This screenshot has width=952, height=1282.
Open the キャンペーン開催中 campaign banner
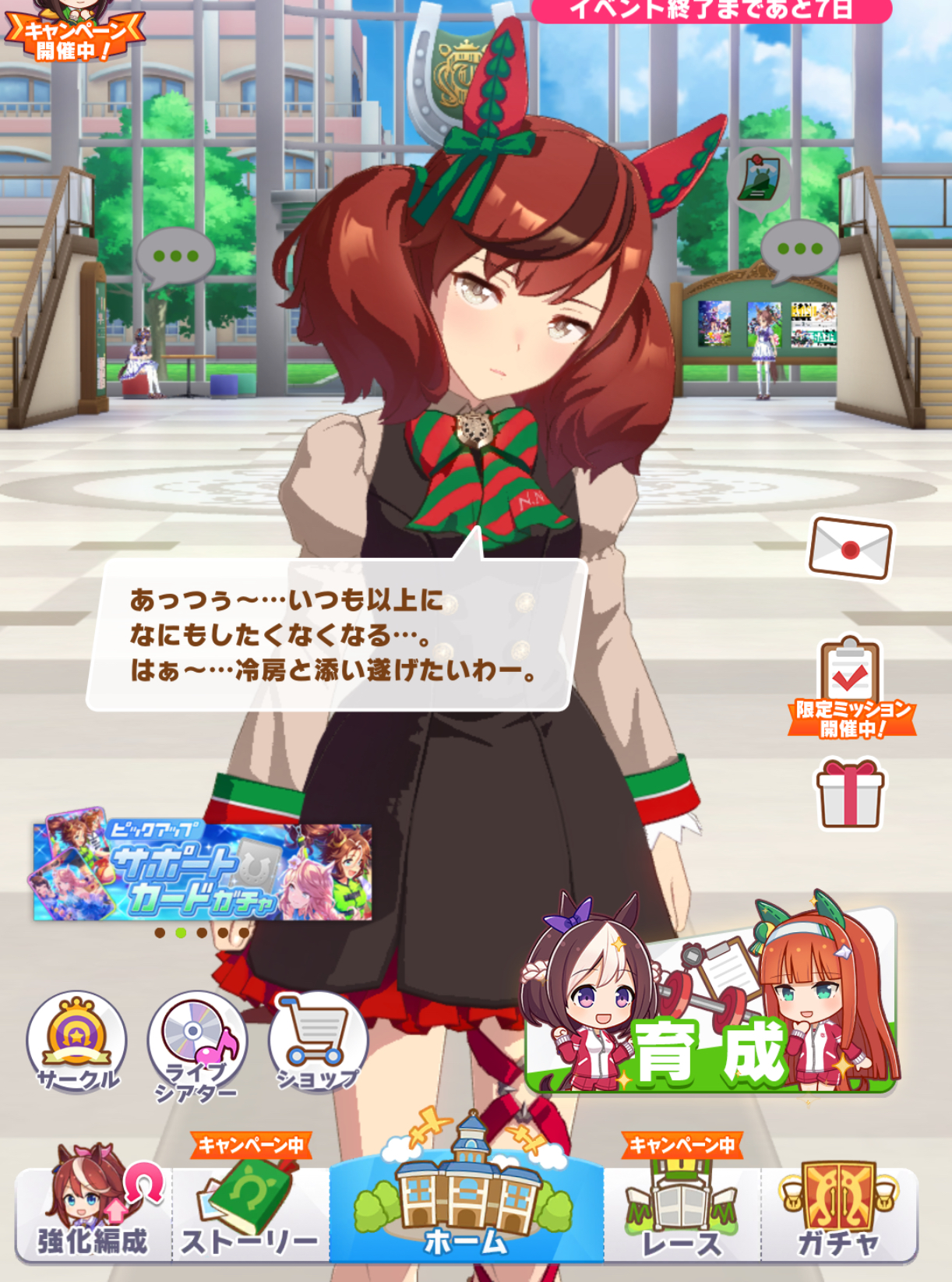tap(74, 35)
